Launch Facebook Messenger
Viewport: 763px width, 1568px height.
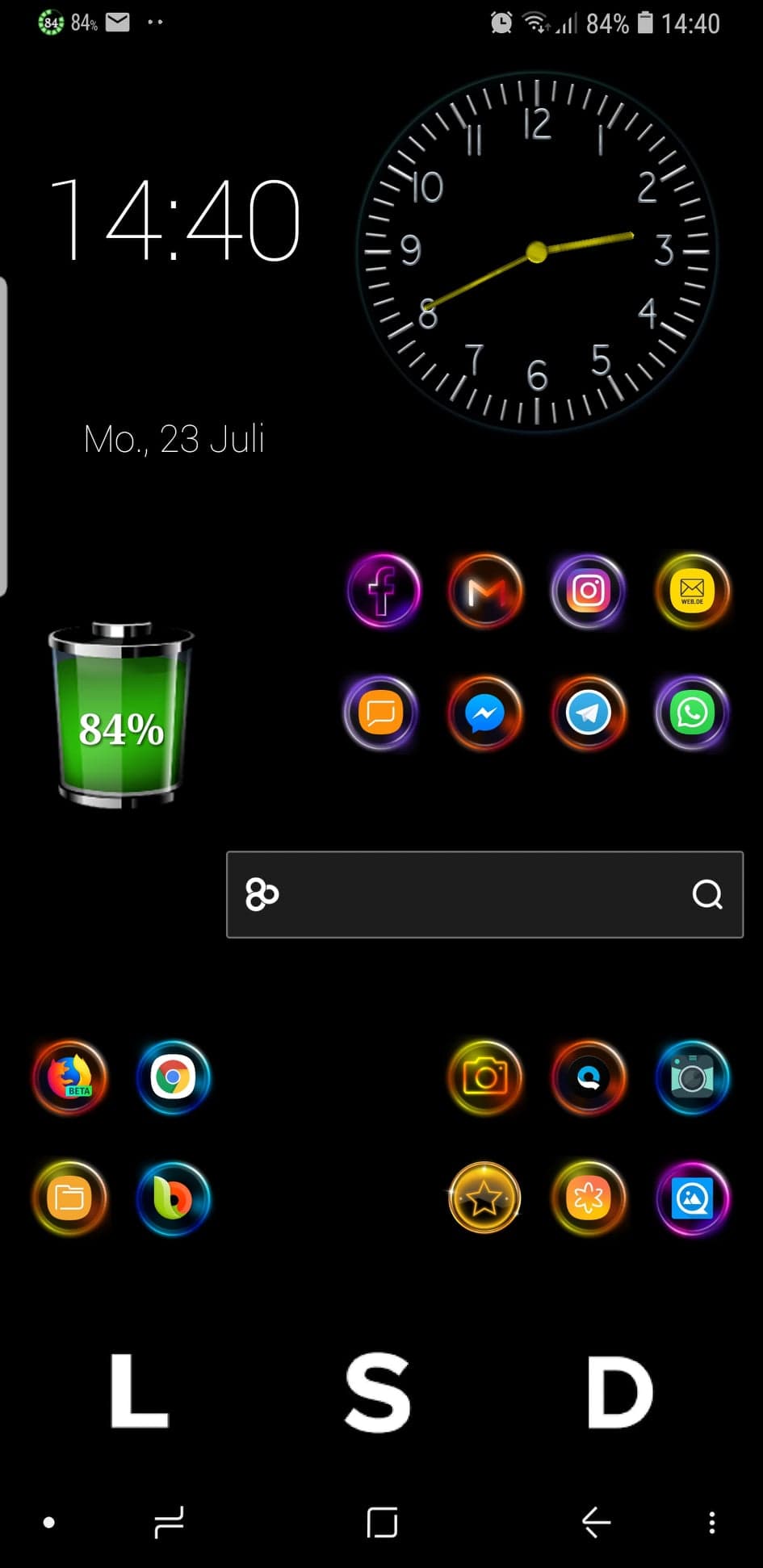click(x=485, y=713)
